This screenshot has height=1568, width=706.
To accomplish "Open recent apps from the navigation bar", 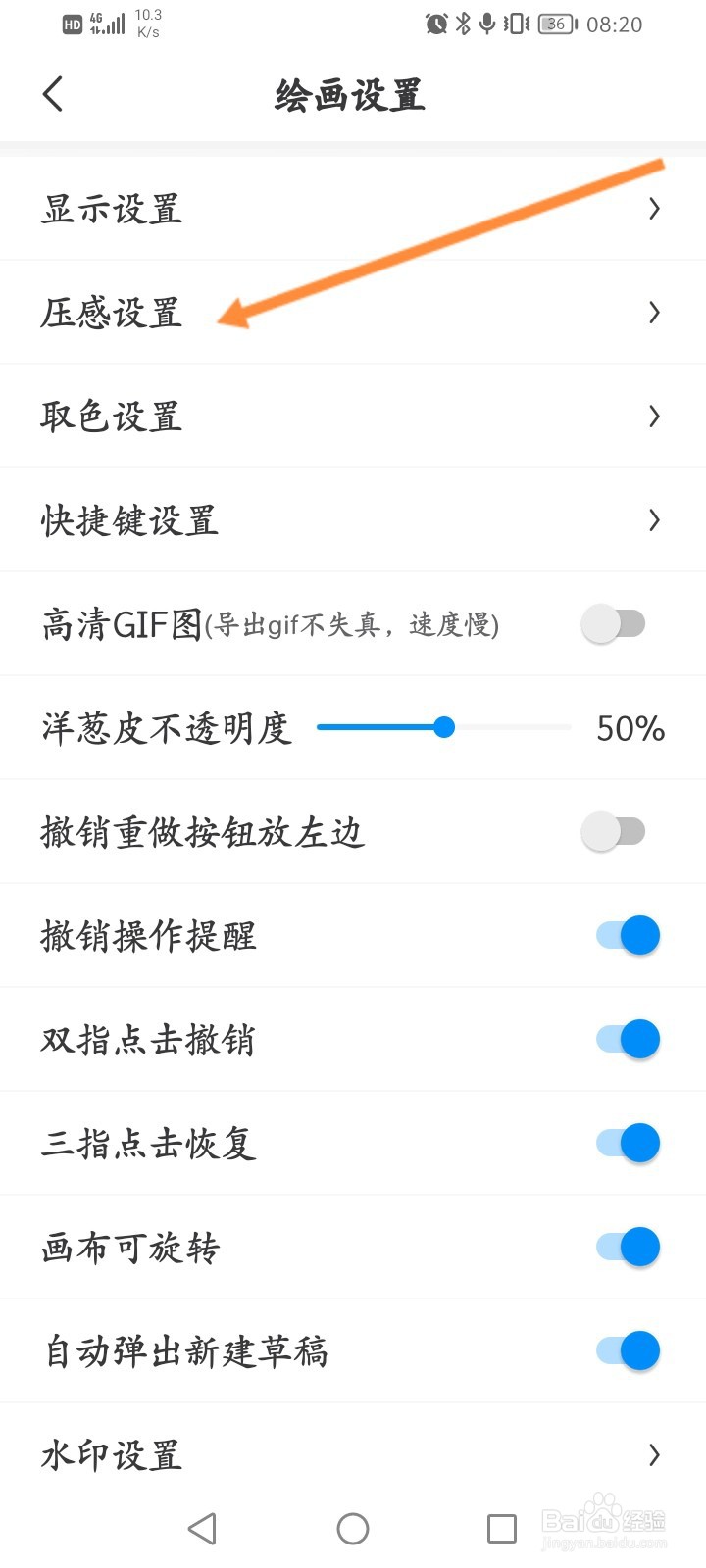I will tap(502, 1529).
